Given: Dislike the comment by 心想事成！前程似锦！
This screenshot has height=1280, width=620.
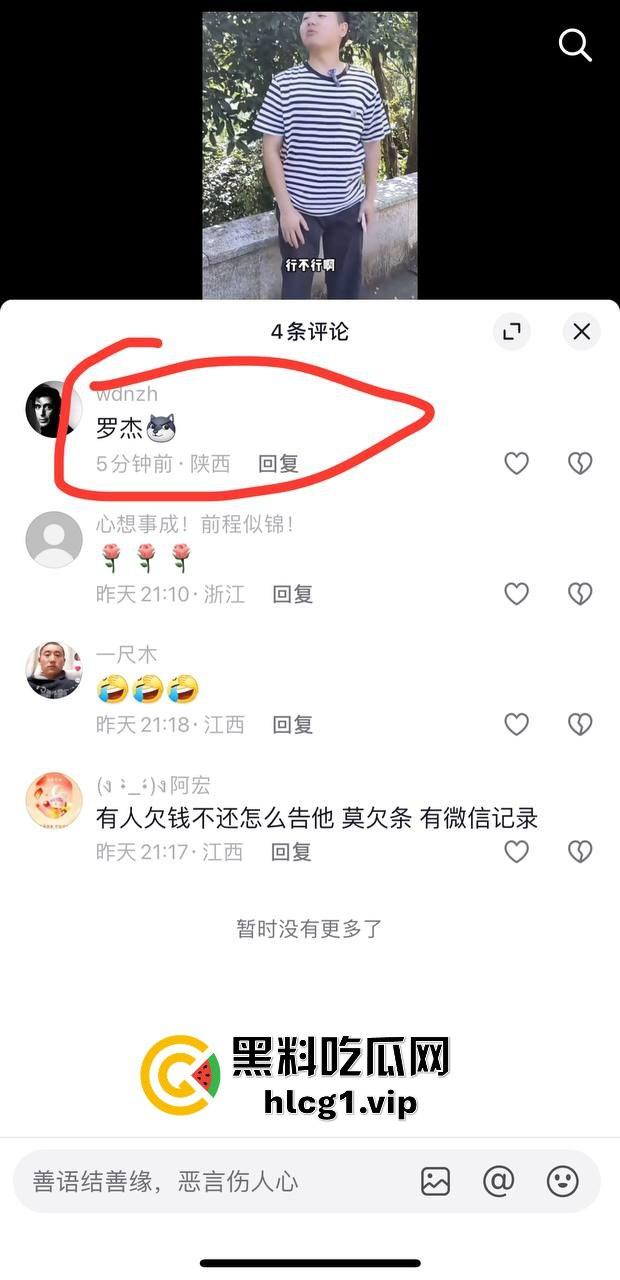Looking at the screenshot, I should [x=580, y=594].
